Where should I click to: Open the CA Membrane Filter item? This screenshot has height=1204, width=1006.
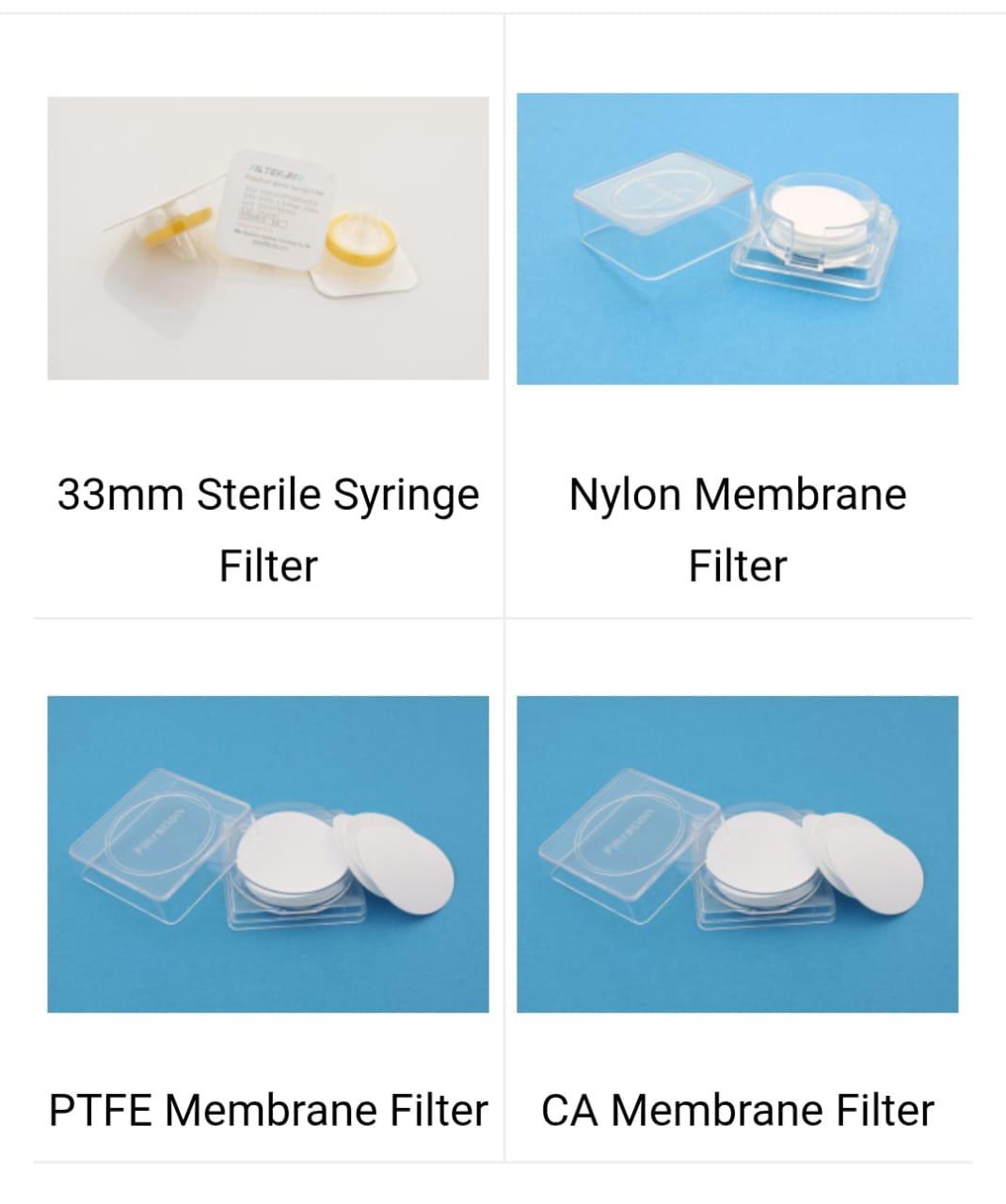(737, 854)
